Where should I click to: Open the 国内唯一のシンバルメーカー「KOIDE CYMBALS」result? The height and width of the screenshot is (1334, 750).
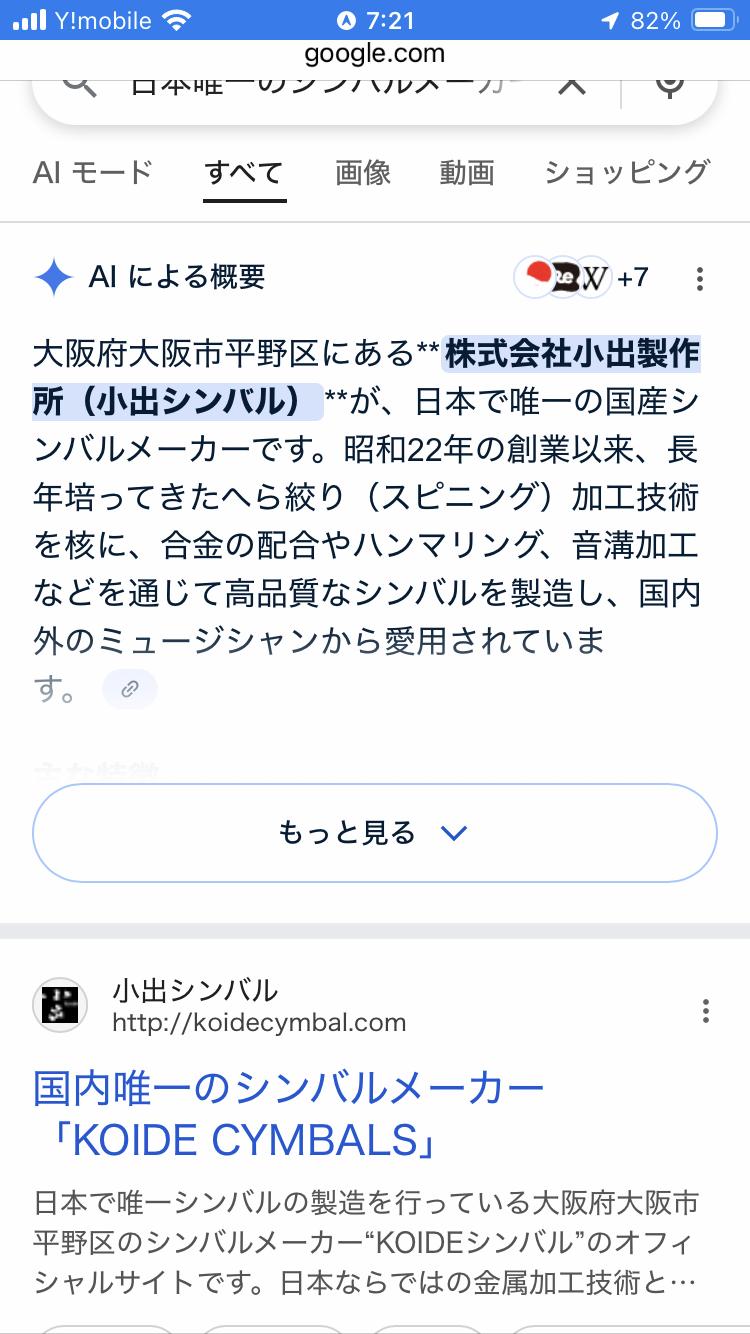tap(289, 1113)
